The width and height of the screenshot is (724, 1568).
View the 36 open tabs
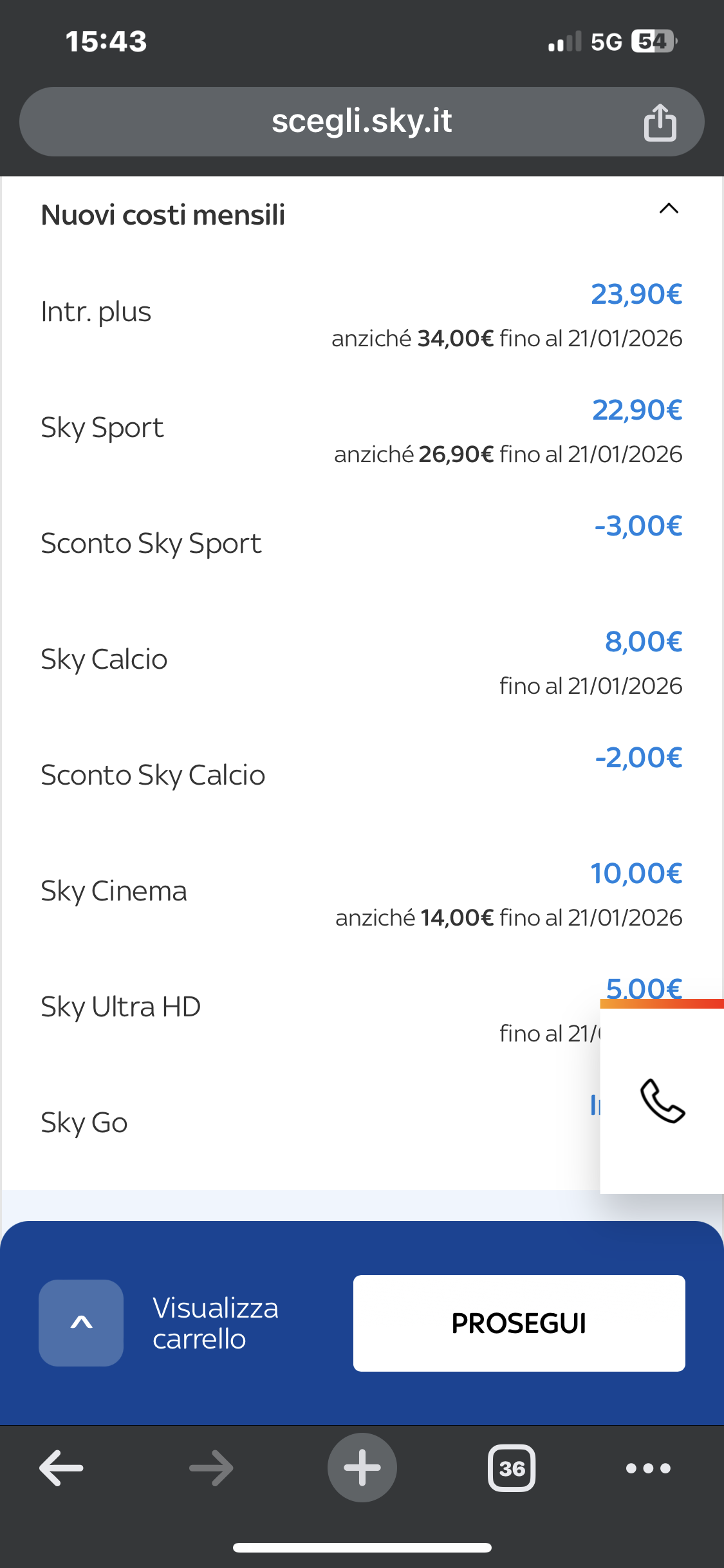click(512, 1468)
